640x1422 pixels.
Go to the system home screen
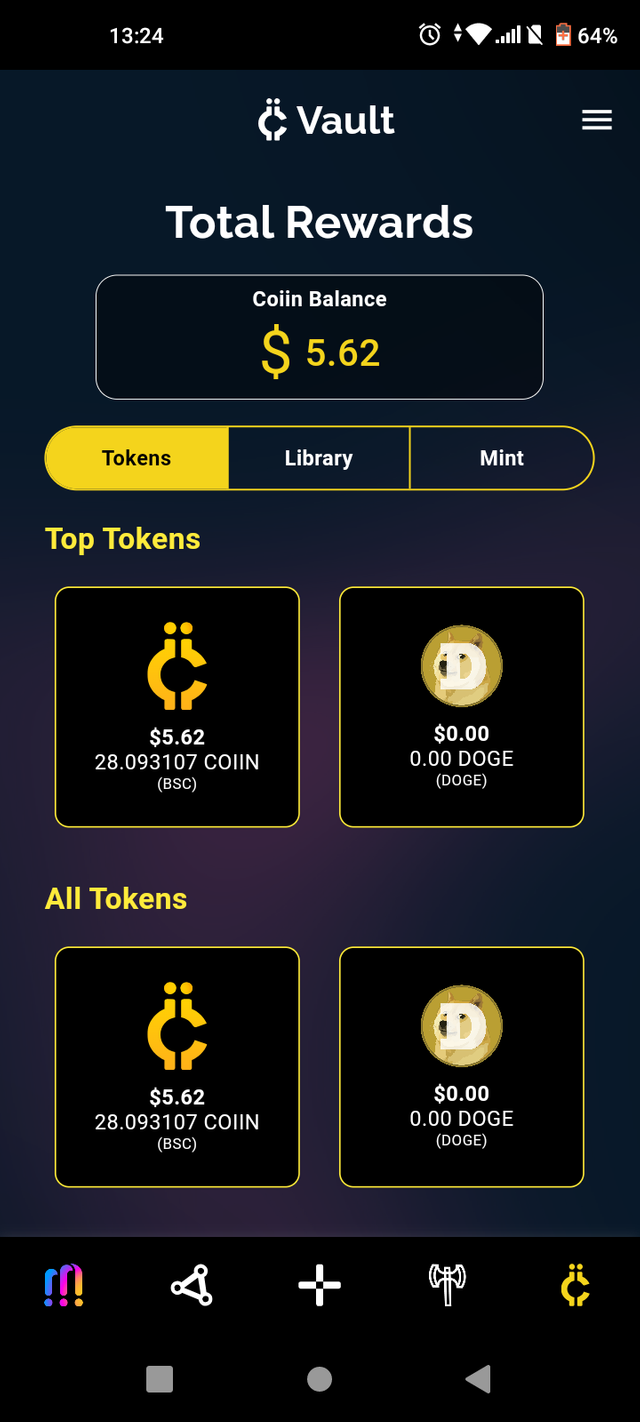click(320, 1379)
